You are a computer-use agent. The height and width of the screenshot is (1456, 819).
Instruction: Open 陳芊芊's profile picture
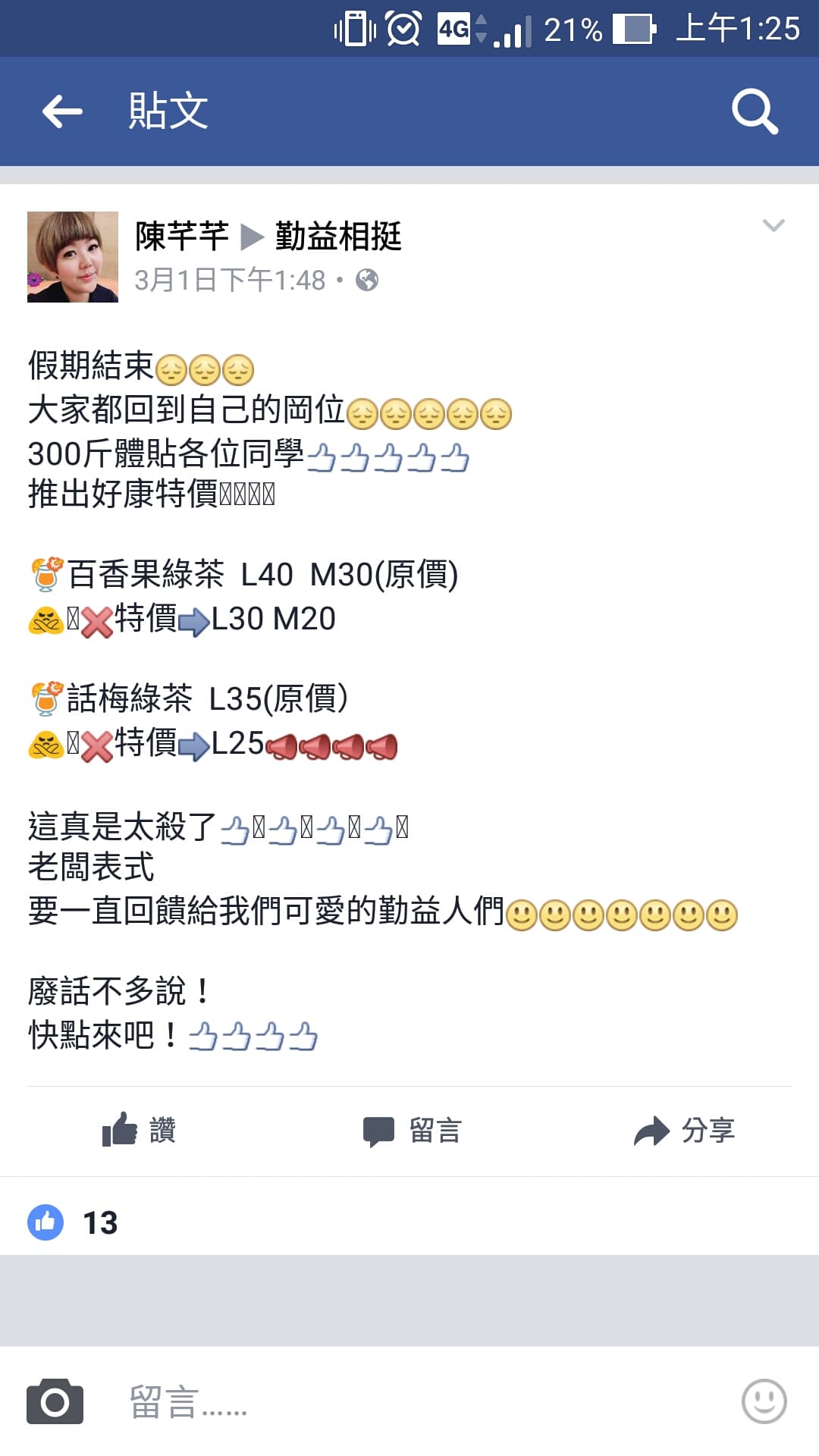pyautogui.click(x=73, y=257)
